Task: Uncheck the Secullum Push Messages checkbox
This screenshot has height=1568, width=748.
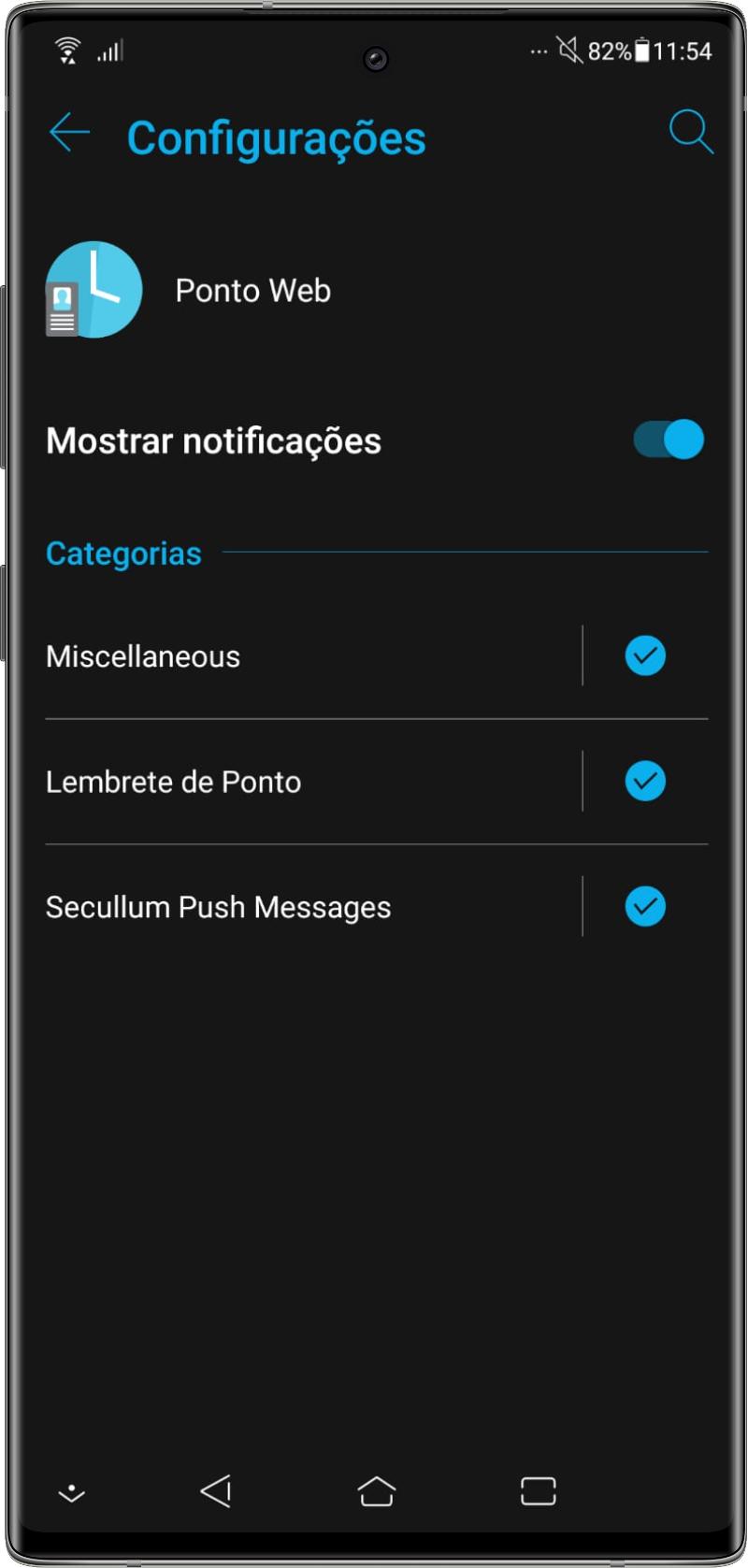Action: (x=645, y=906)
